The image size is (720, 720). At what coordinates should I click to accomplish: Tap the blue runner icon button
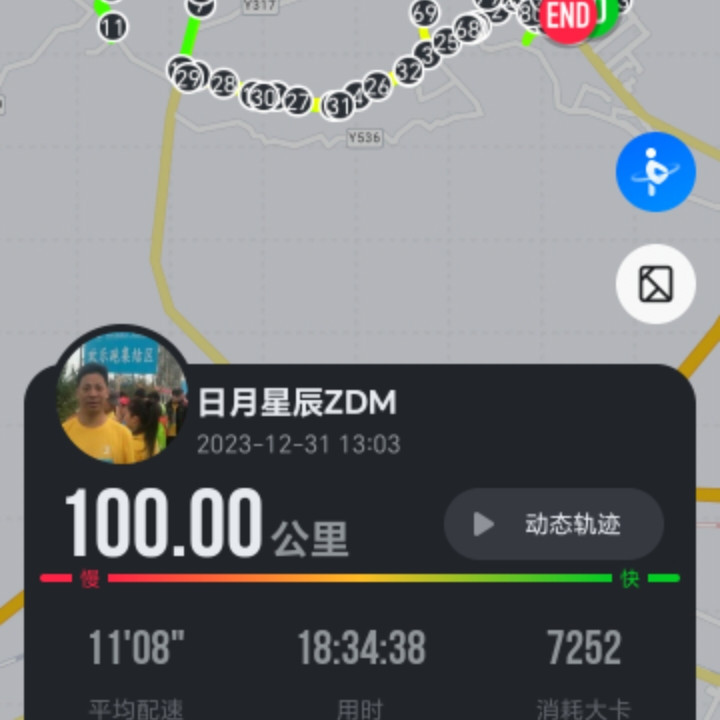(x=655, y=172)
